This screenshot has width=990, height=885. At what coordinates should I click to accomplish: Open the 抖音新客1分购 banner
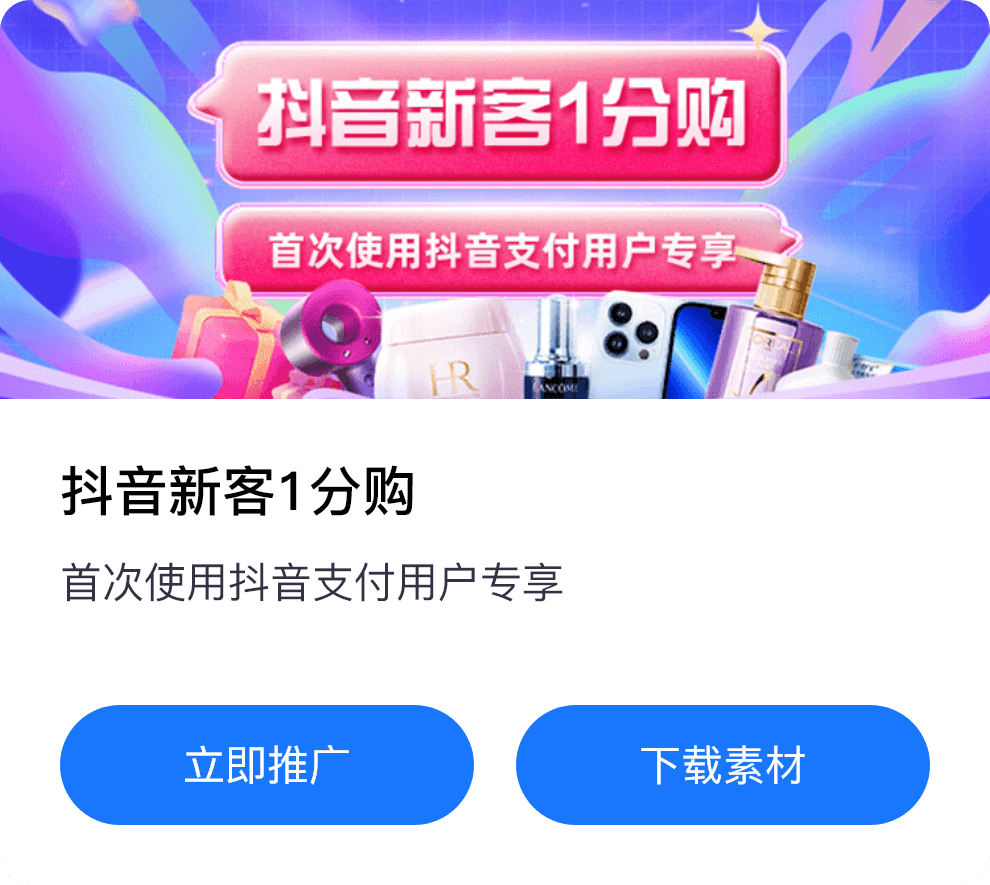[x=495, y=200]
